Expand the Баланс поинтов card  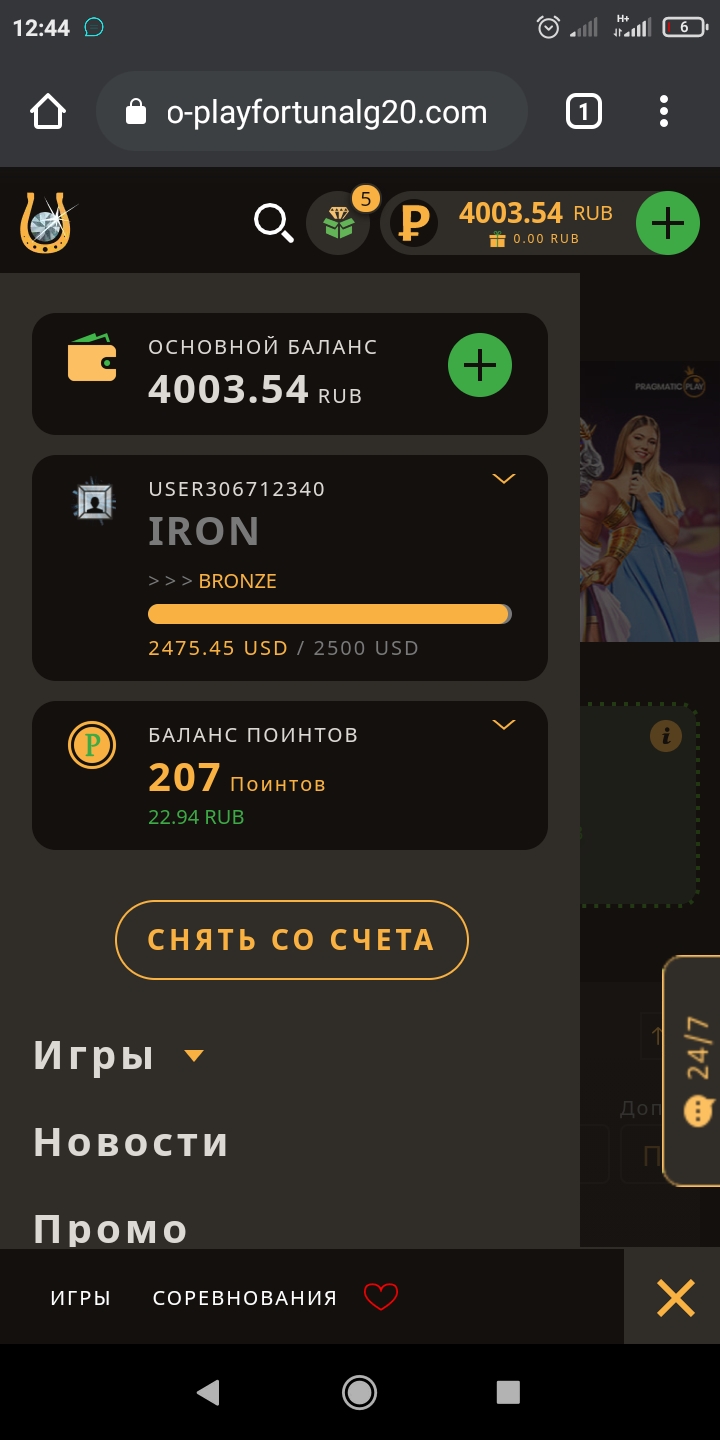(x=504, y=725)
